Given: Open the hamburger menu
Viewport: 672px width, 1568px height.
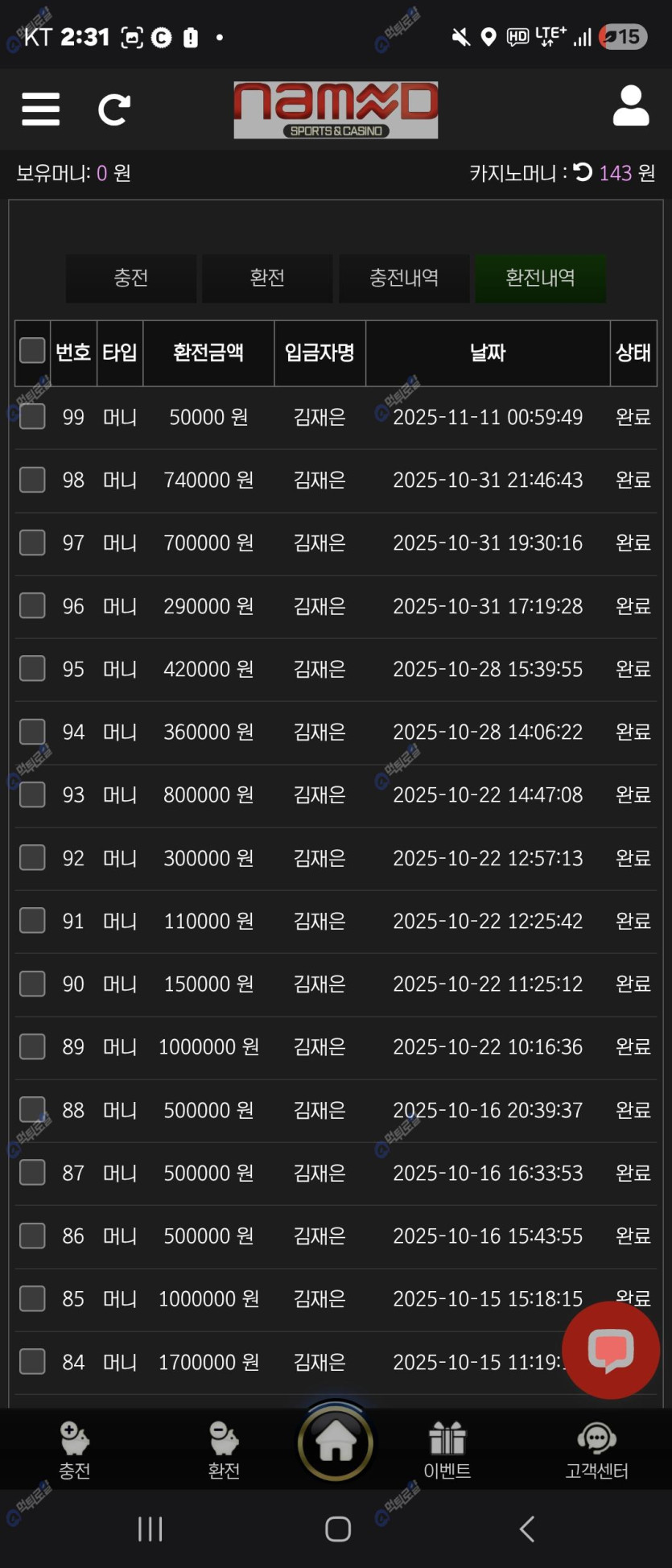Looking at the screenshot, I should point(40,109).
